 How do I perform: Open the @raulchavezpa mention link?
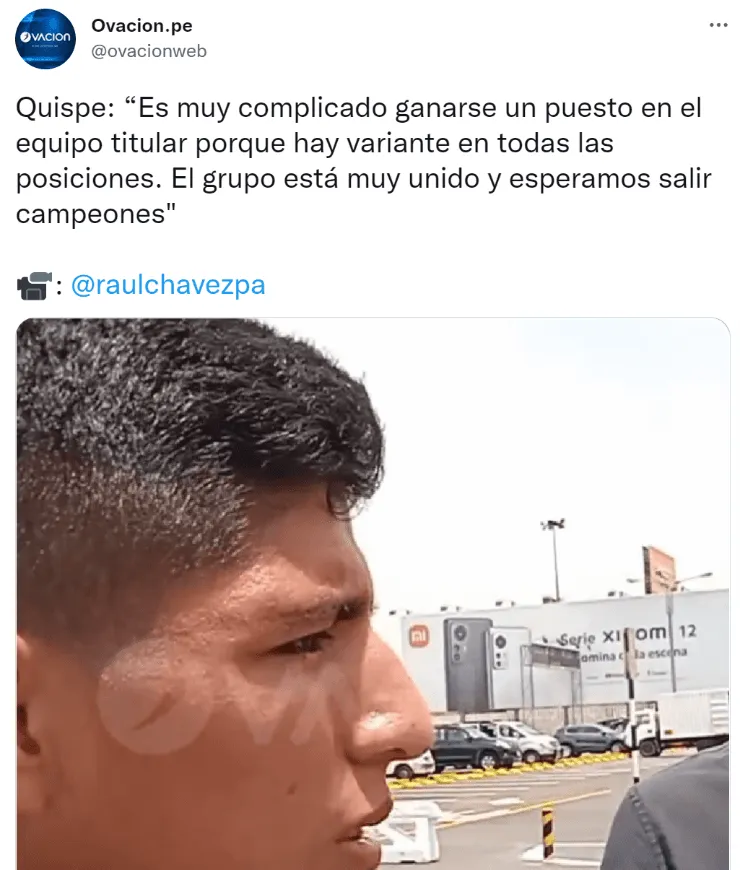point(168,285)
